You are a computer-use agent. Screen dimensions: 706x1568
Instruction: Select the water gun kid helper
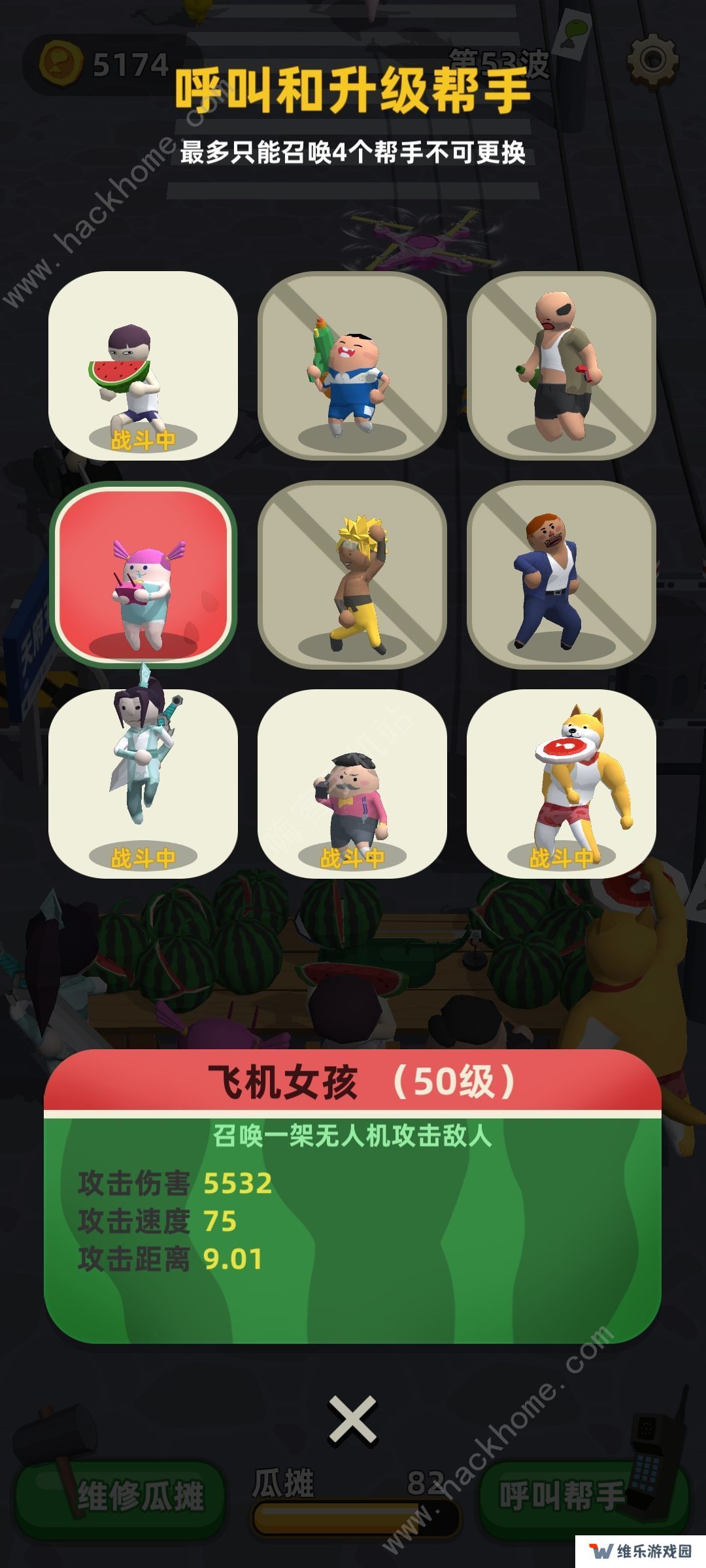(352, 366)
